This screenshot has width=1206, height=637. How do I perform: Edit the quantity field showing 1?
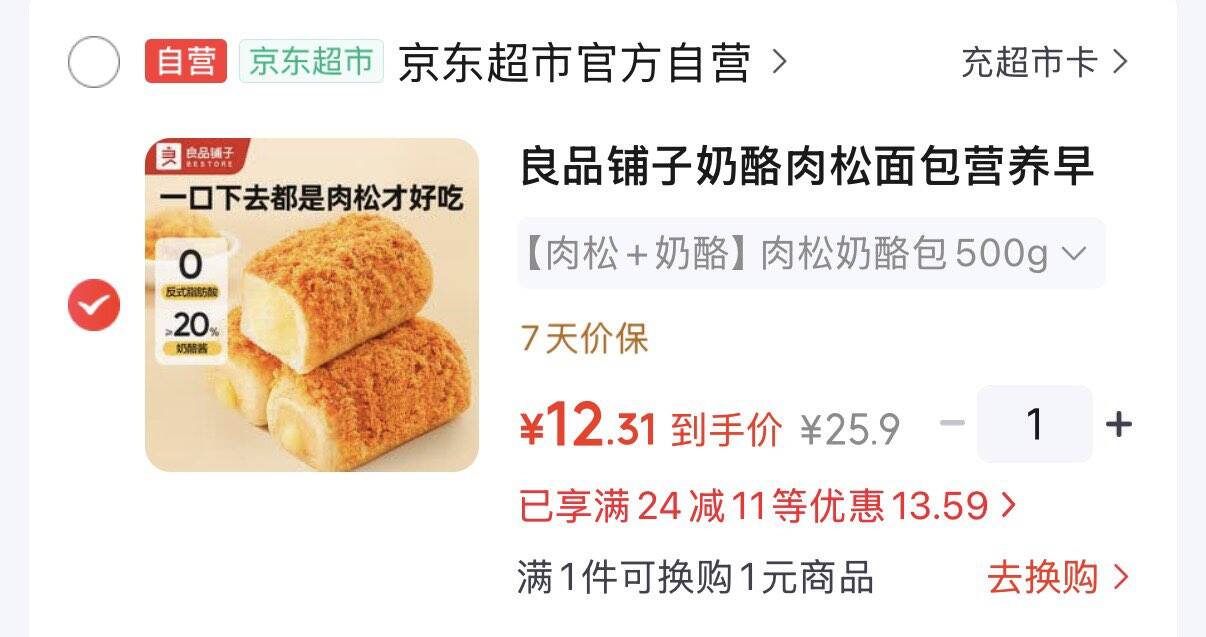[x=1035, y=424]
